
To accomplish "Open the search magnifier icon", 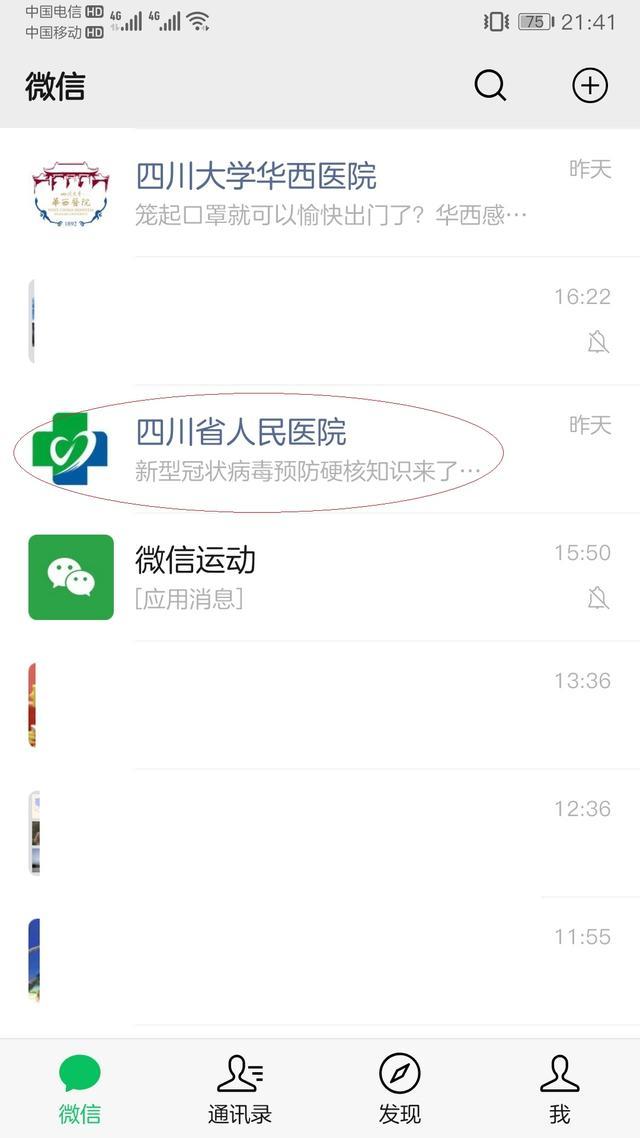I will [490, 86].
